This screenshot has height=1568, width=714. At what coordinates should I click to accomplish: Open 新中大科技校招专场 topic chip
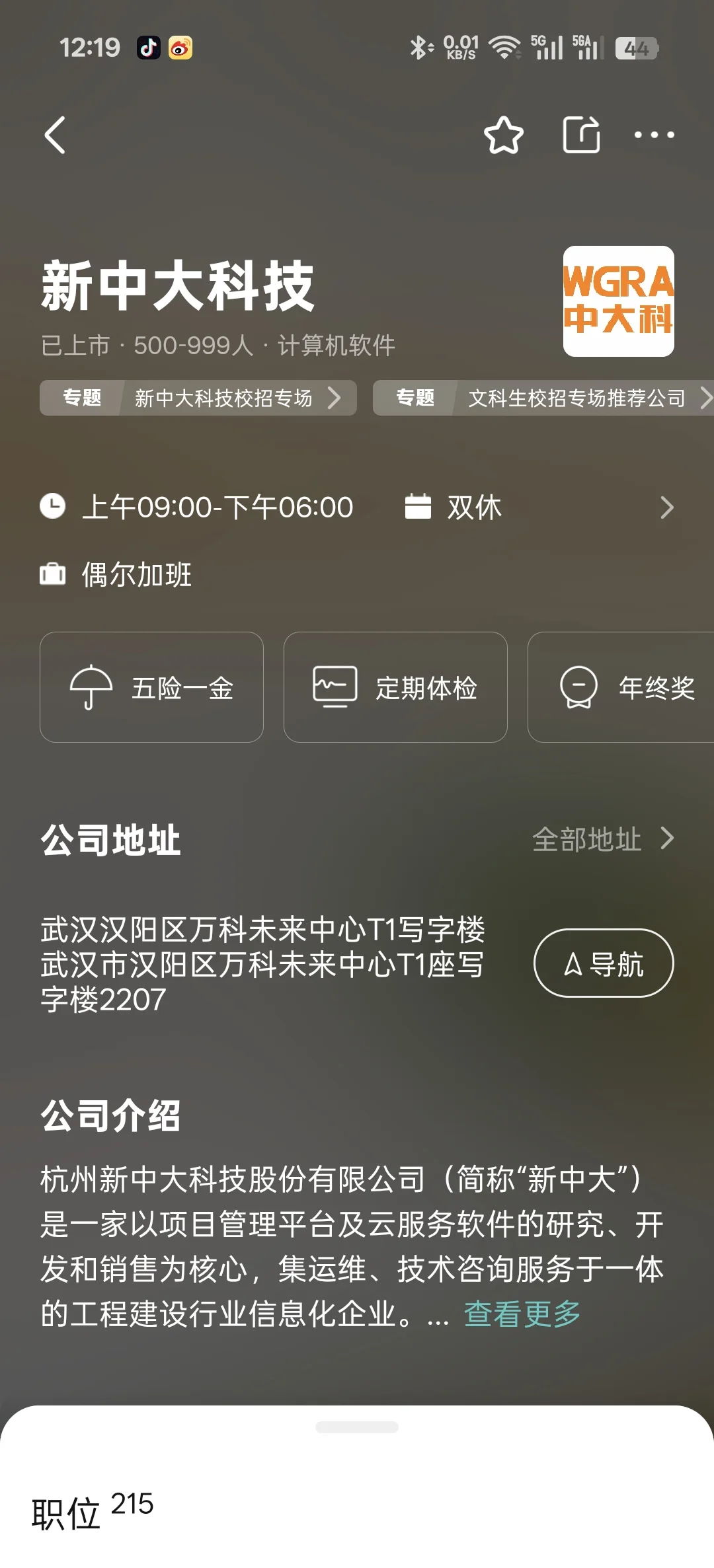[198, 398]
